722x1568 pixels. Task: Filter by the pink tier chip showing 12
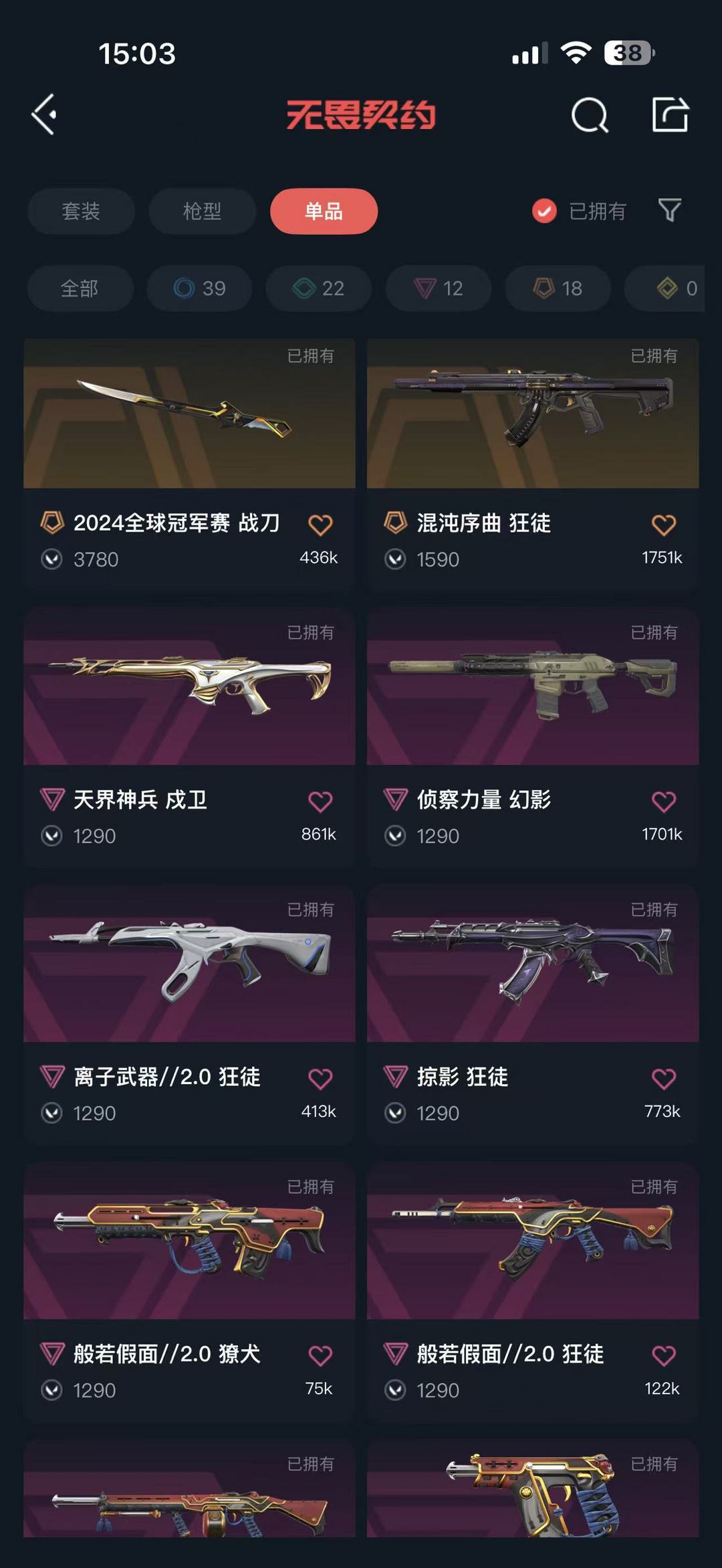[438, 288]
